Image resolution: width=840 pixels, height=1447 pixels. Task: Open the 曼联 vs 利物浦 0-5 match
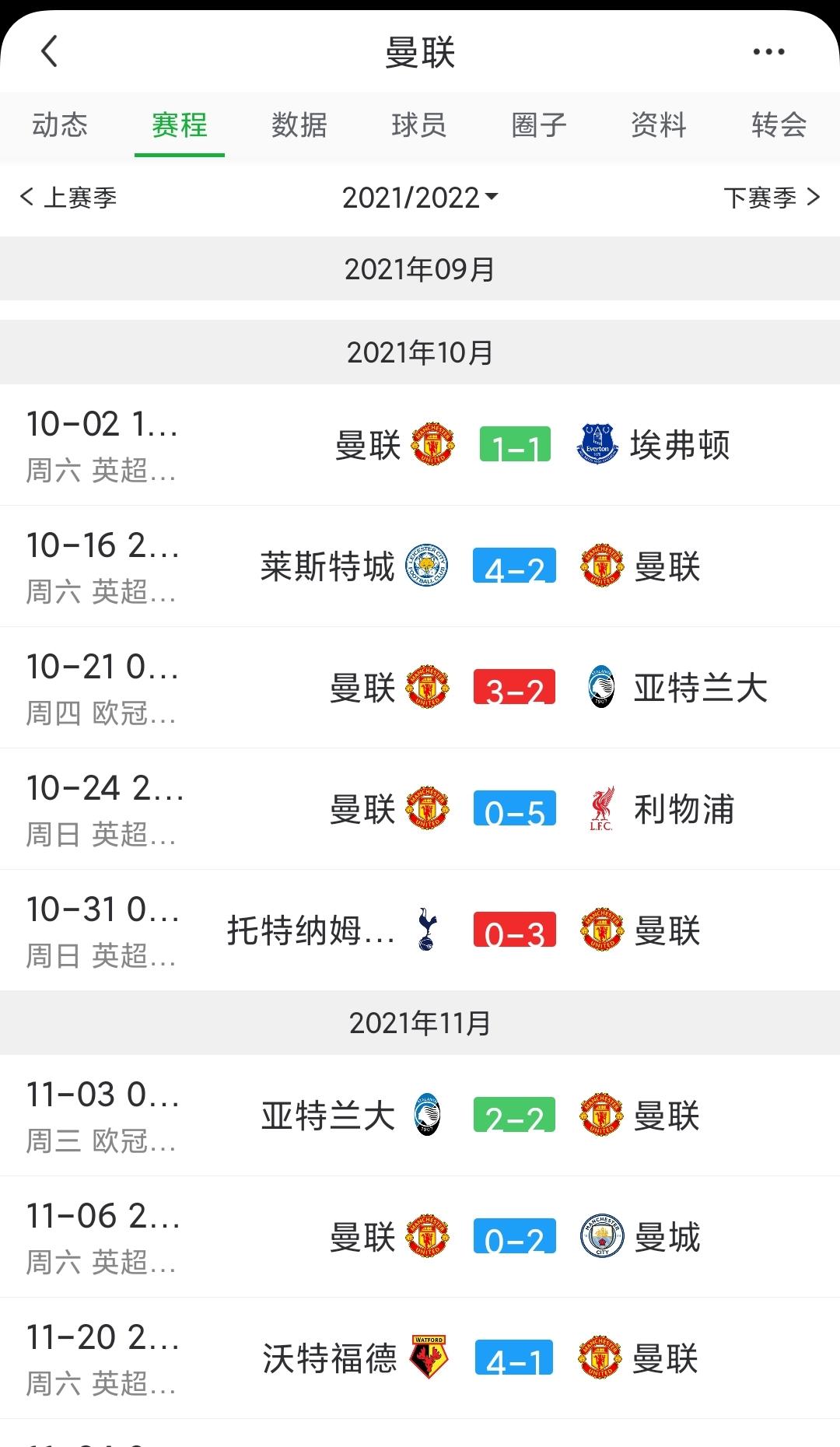point(420,809)
